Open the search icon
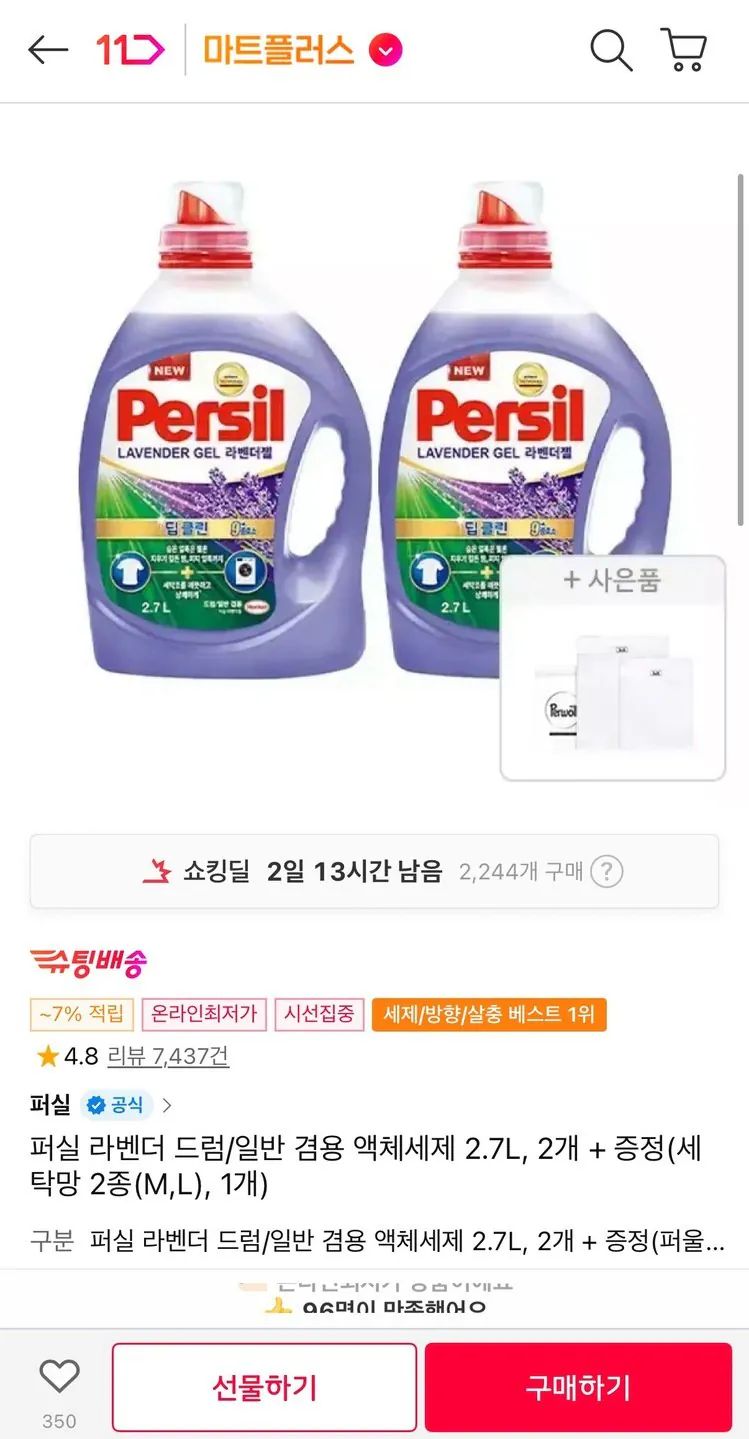The width and height of the screenshot is (749, 1439). (x=612, y=50)
